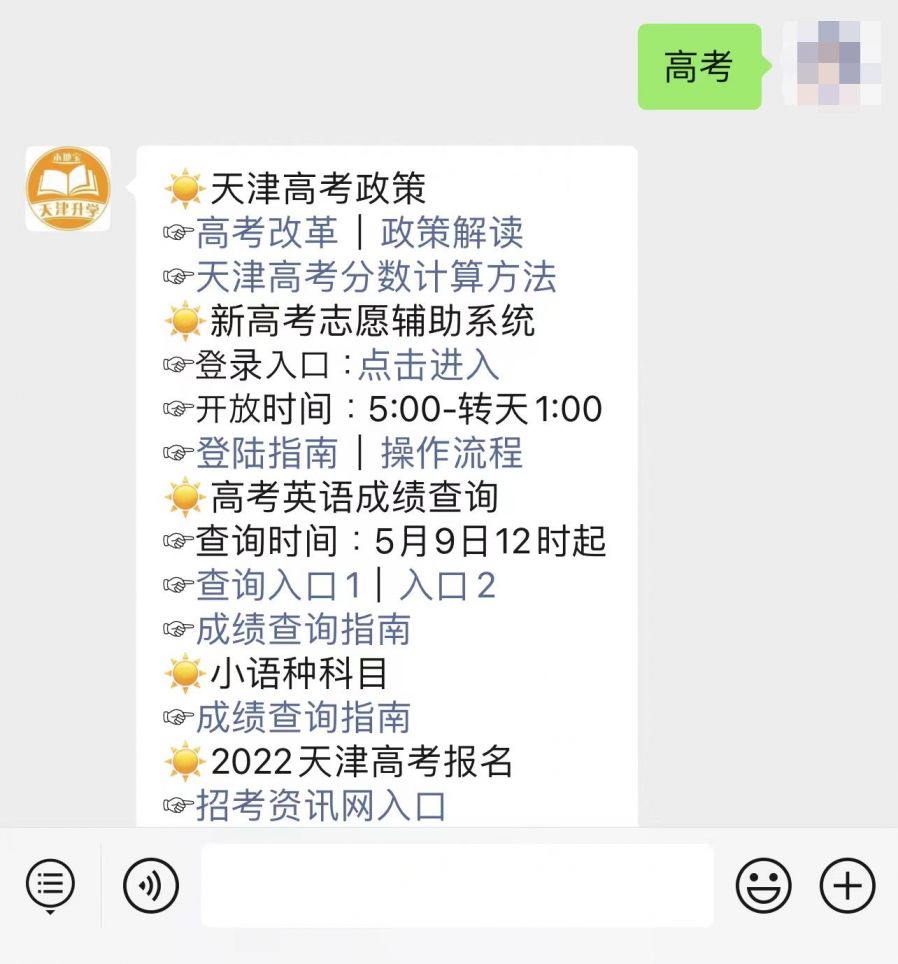Open the 政策解读 link

(452, 233)
